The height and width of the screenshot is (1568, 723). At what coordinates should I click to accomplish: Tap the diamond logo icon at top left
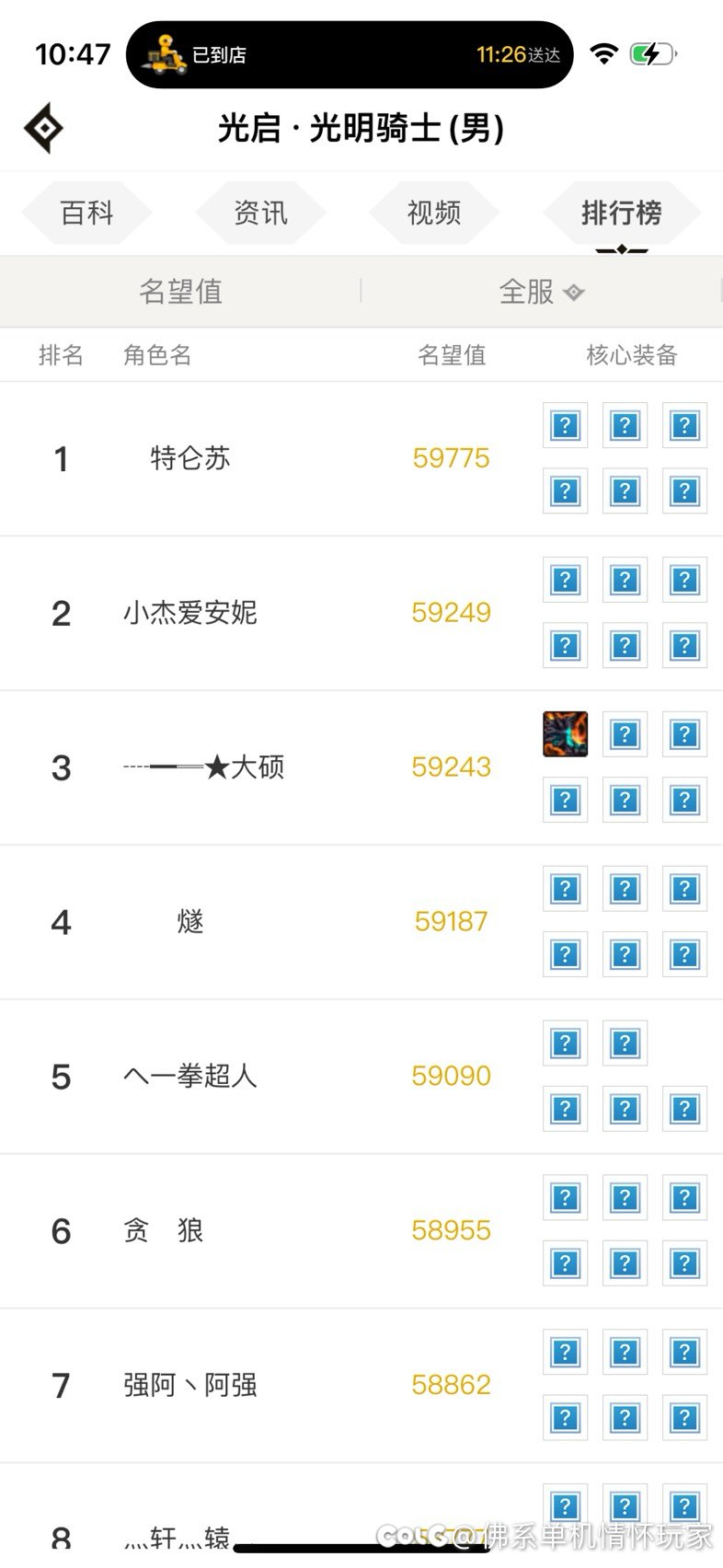tap(43, 128)
